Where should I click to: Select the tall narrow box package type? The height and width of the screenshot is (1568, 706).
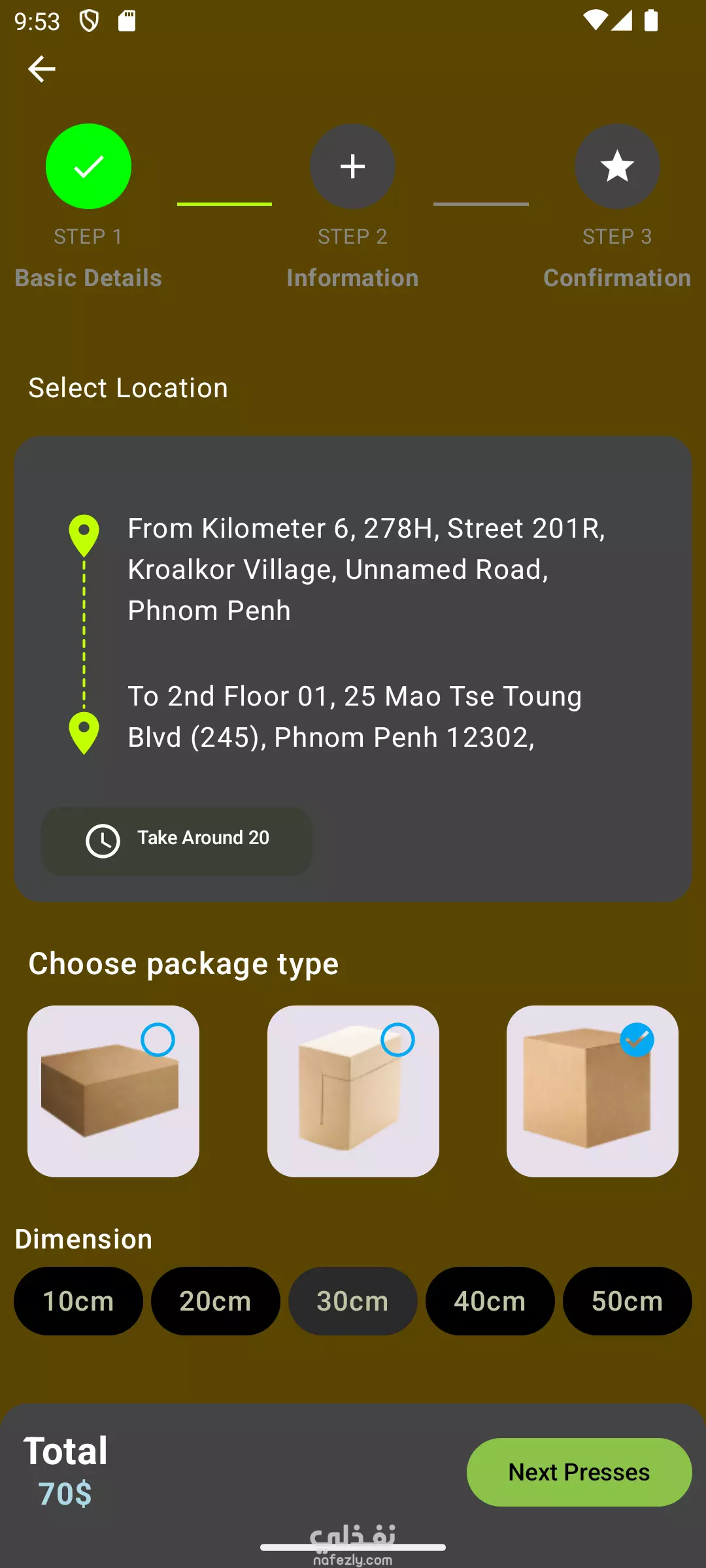point(353,1091)
